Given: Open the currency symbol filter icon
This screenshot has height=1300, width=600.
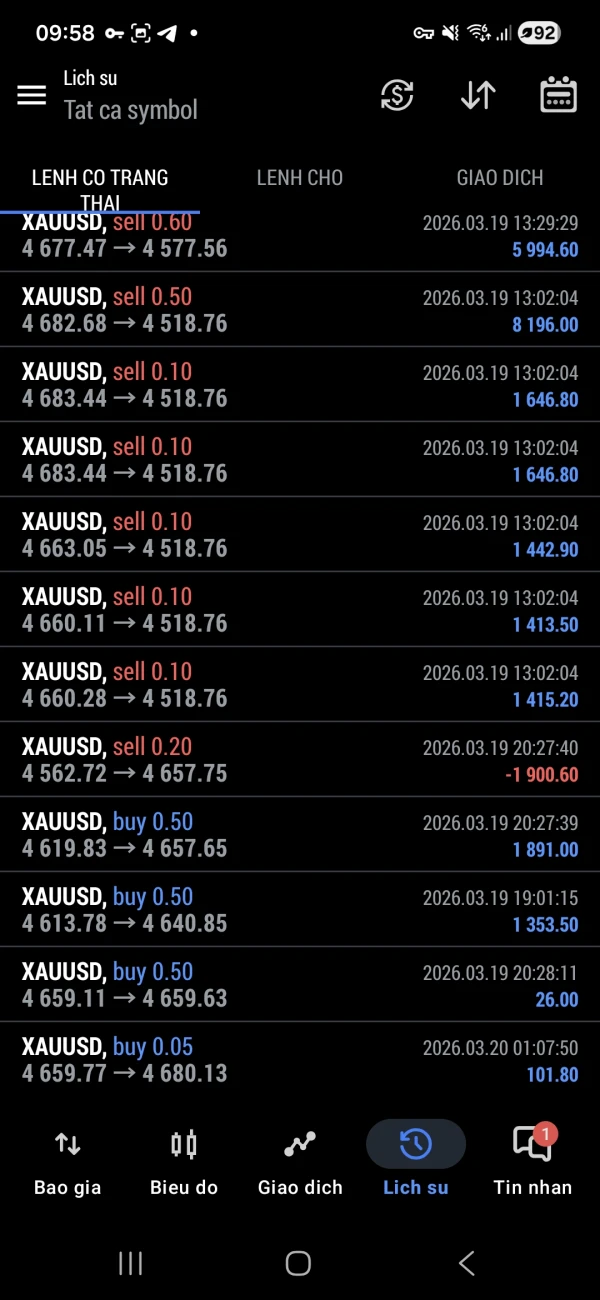Looking at the screenshot, I should 397,95.
